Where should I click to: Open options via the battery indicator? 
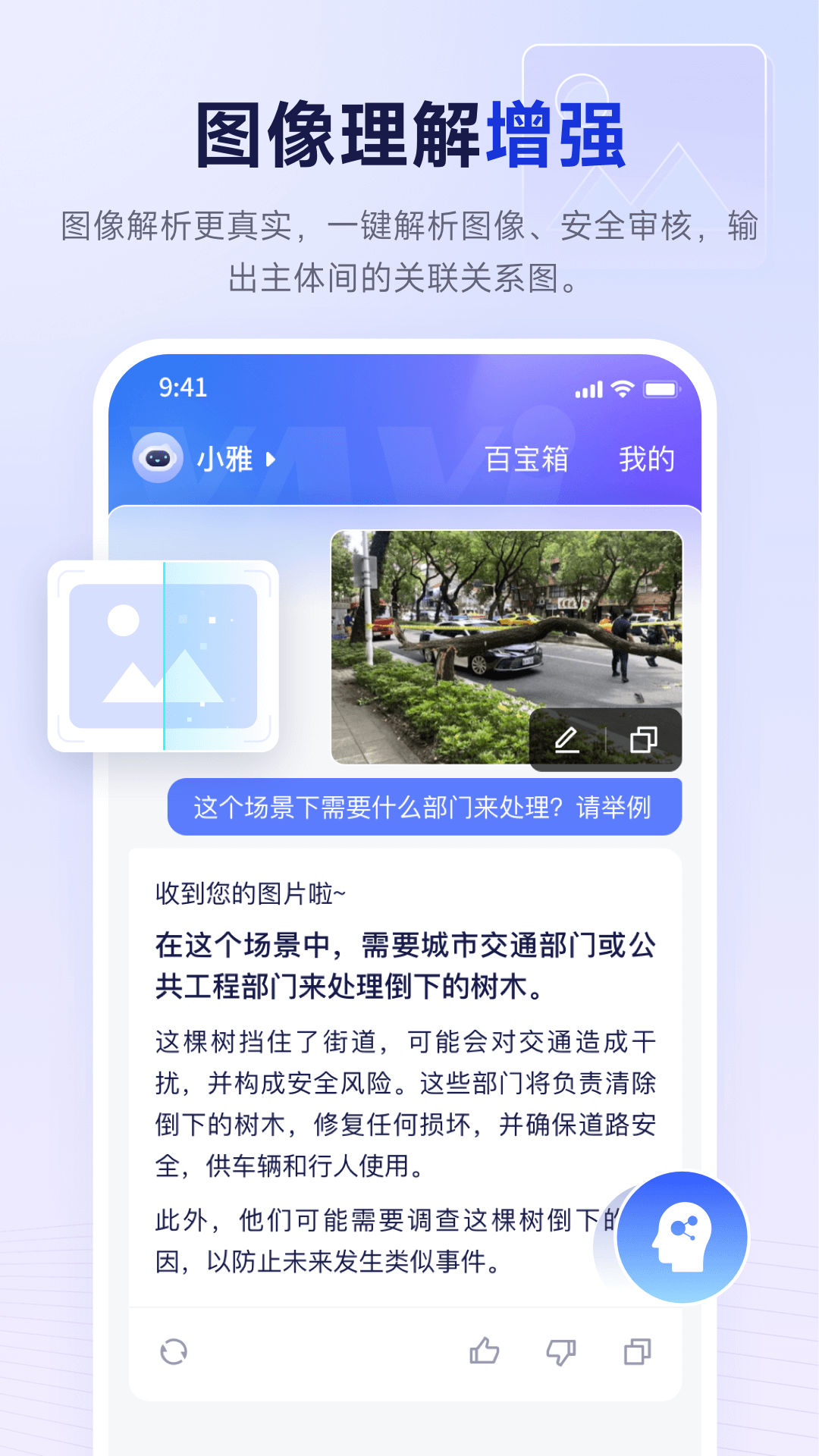(659, 389)
